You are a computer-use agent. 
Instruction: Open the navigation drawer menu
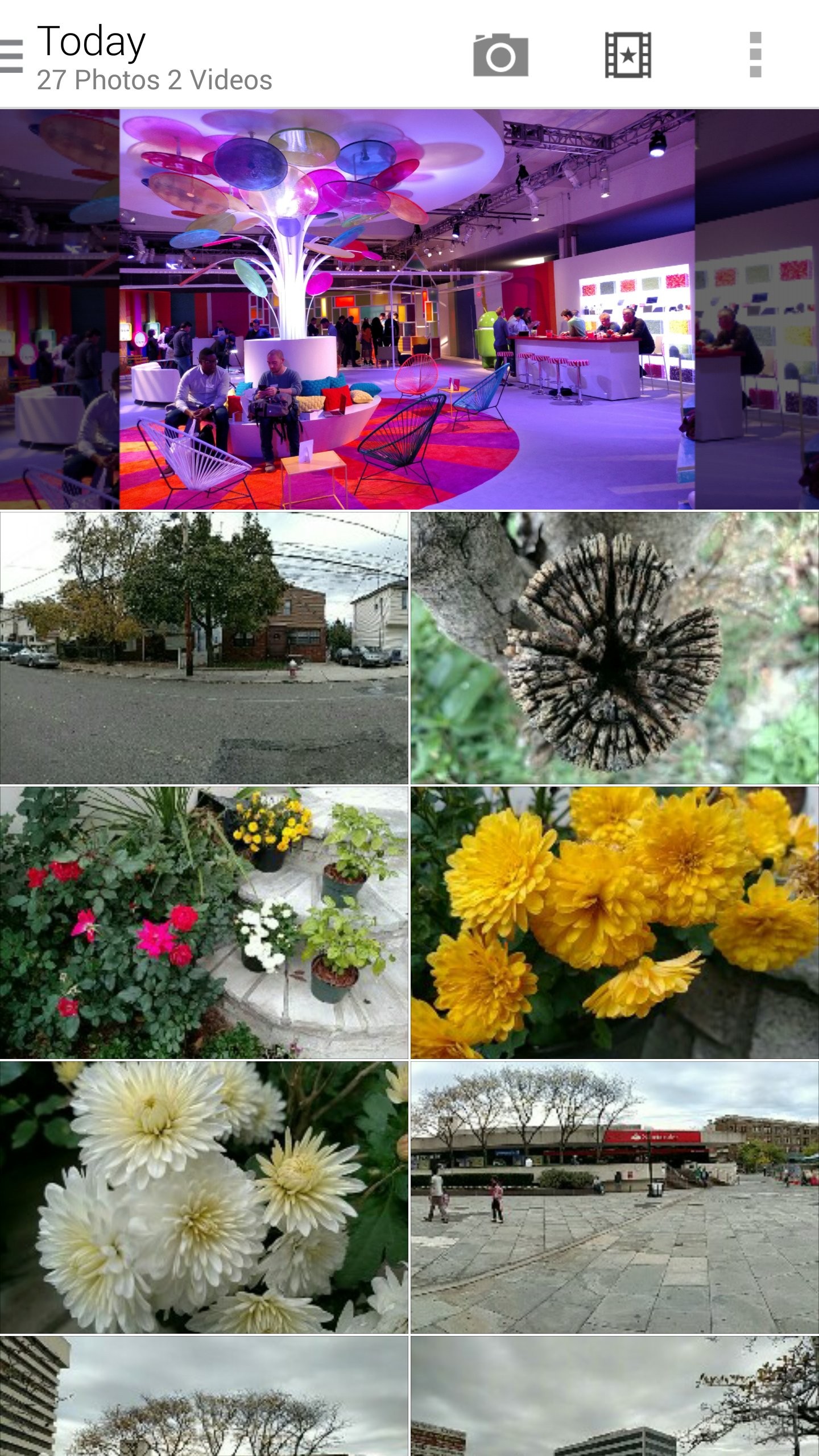13,56
